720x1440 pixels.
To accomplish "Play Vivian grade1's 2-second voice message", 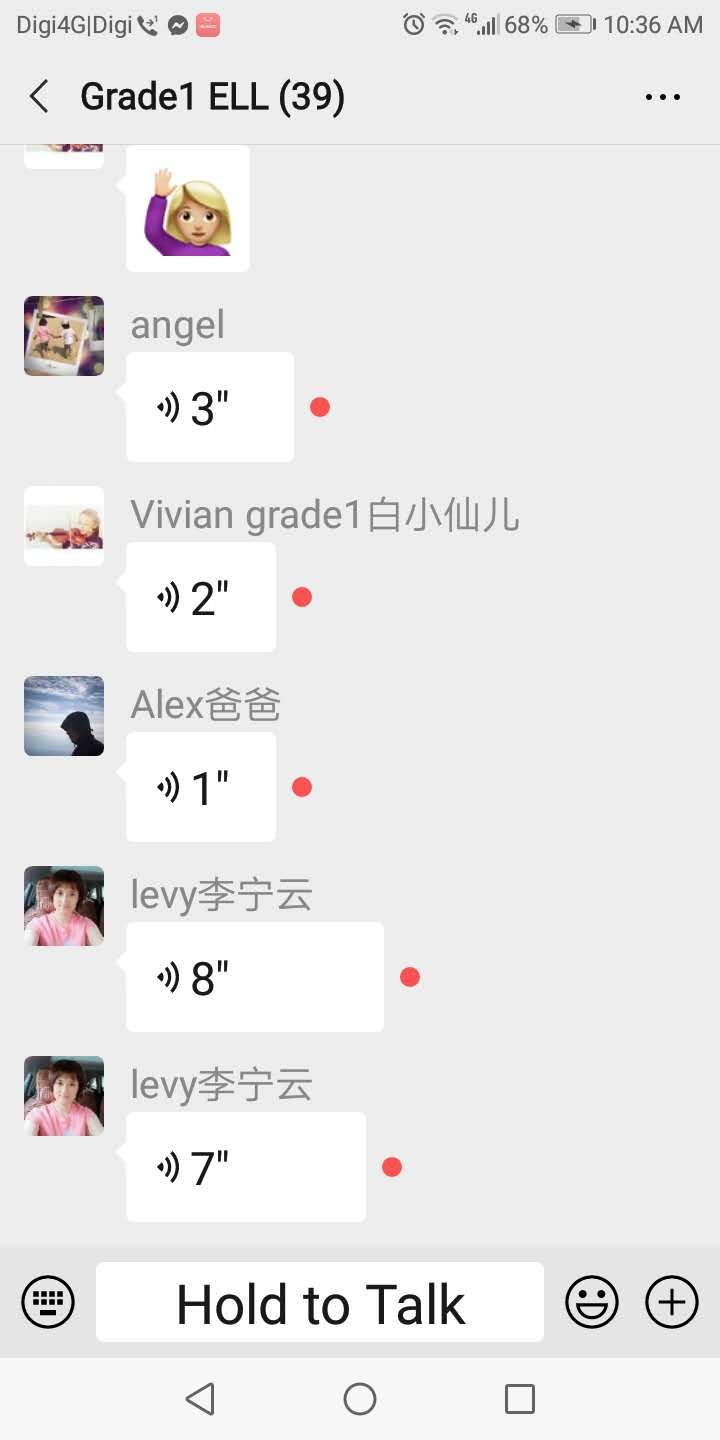I will tap(201, 597).
